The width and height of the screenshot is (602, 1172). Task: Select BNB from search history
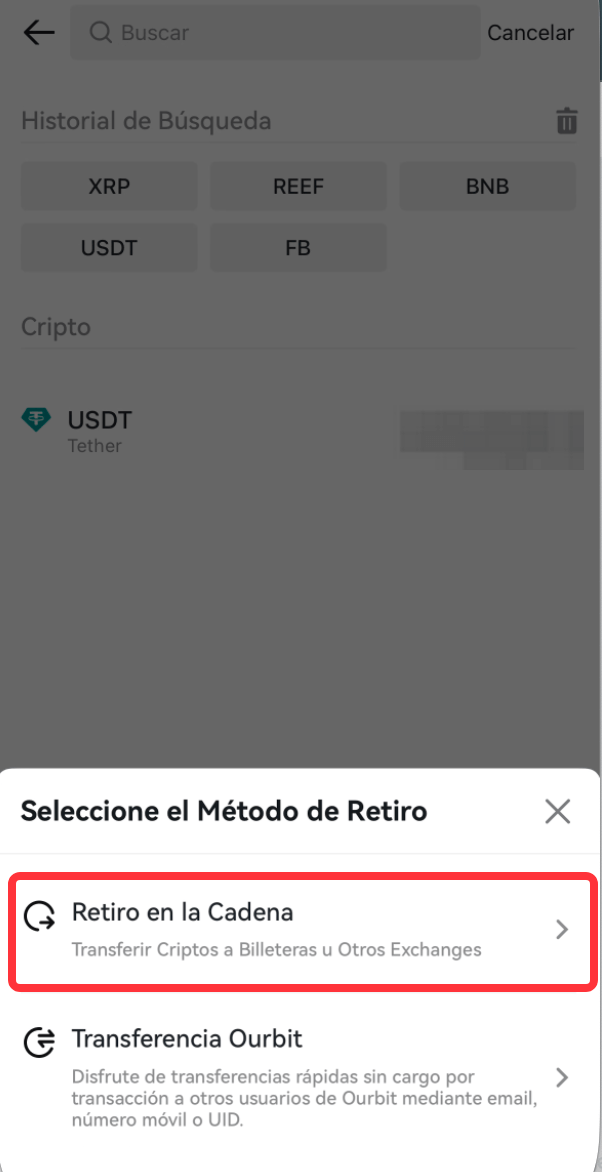(488, 186)
